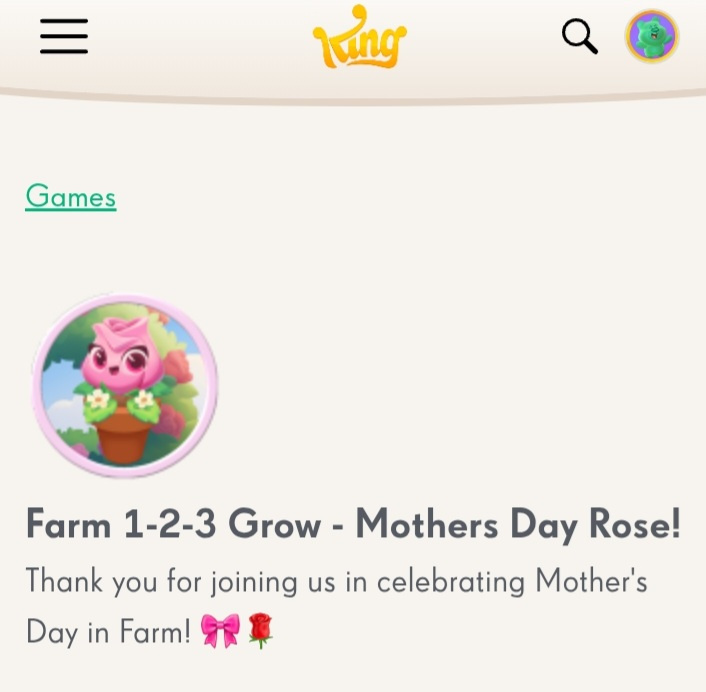
Task: Open the search magnifier
Action: (579, 37)
